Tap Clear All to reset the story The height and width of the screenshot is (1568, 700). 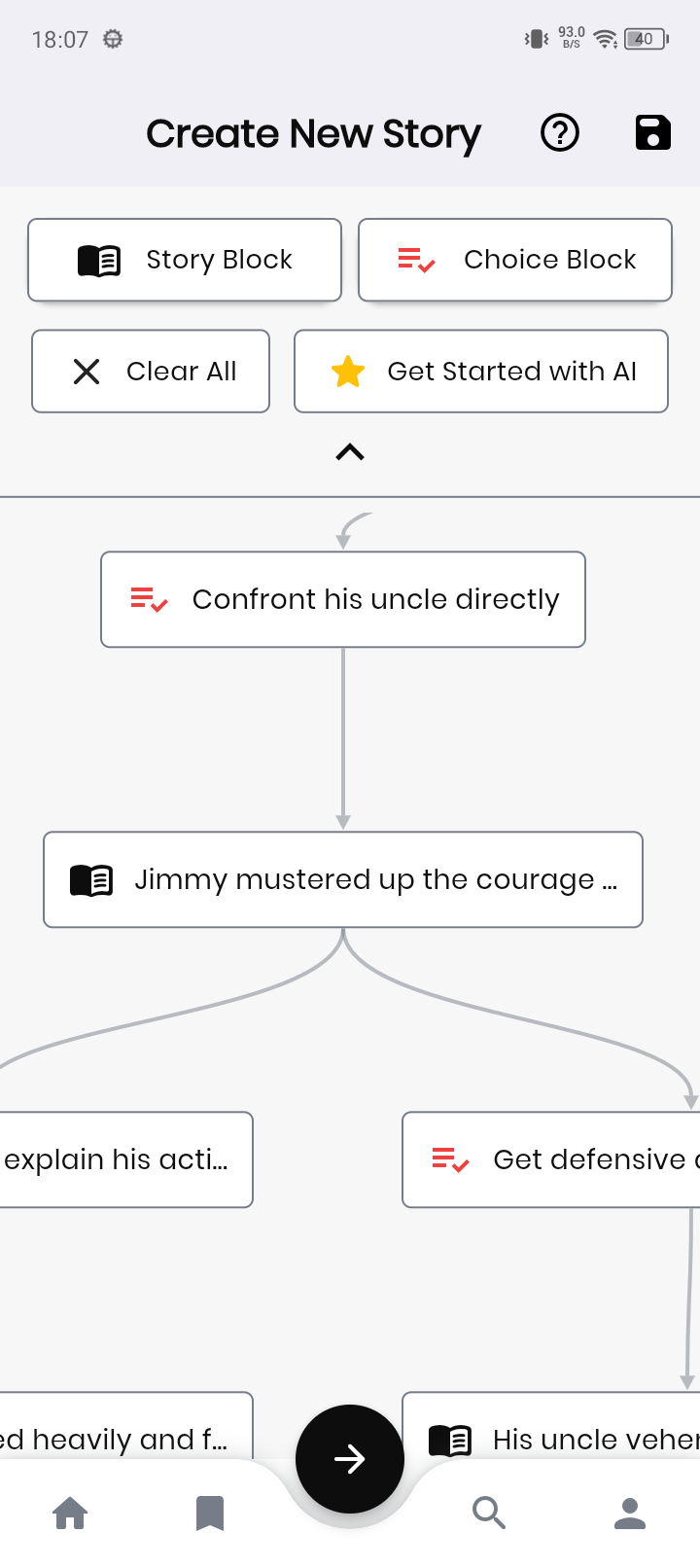tap(151, 372)
